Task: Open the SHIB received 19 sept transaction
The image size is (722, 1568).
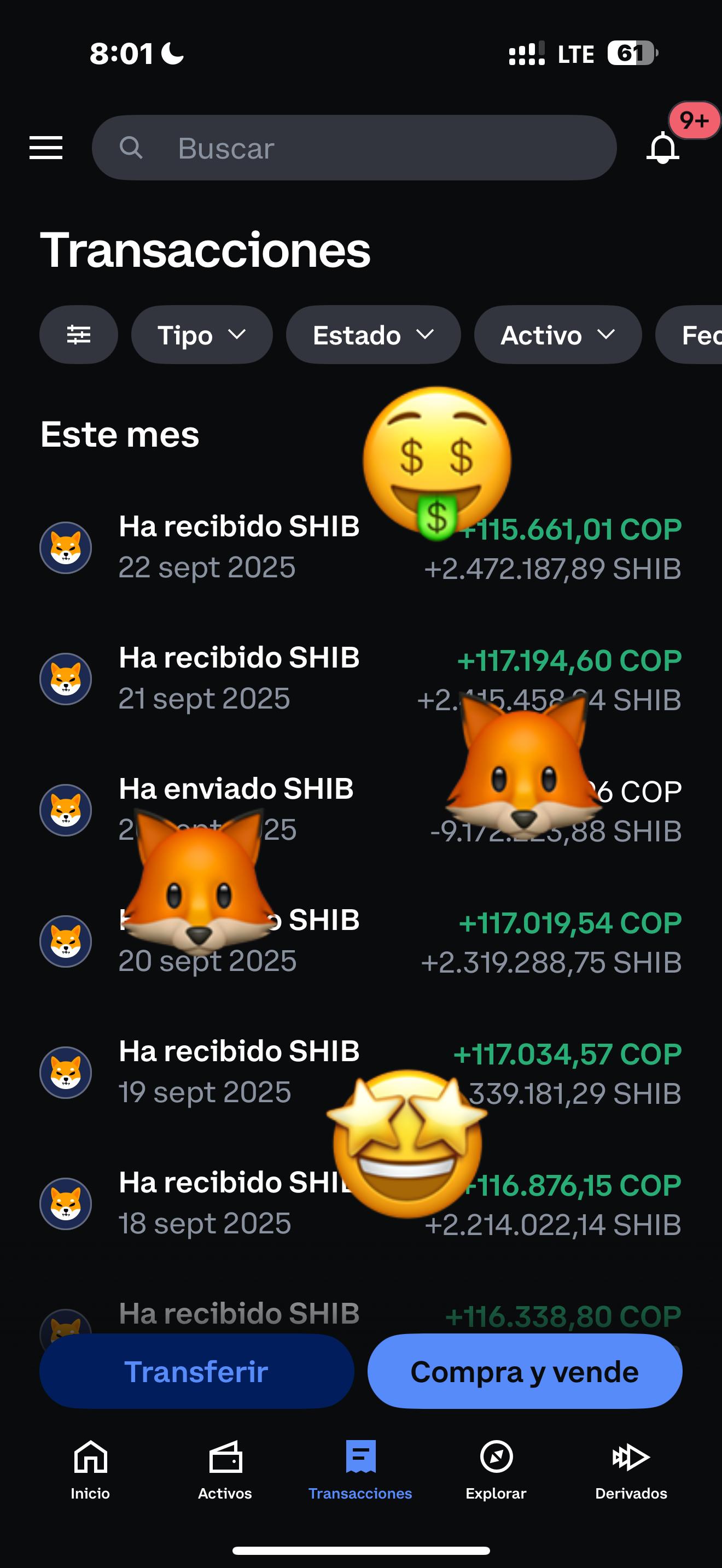Action: 238,1072
